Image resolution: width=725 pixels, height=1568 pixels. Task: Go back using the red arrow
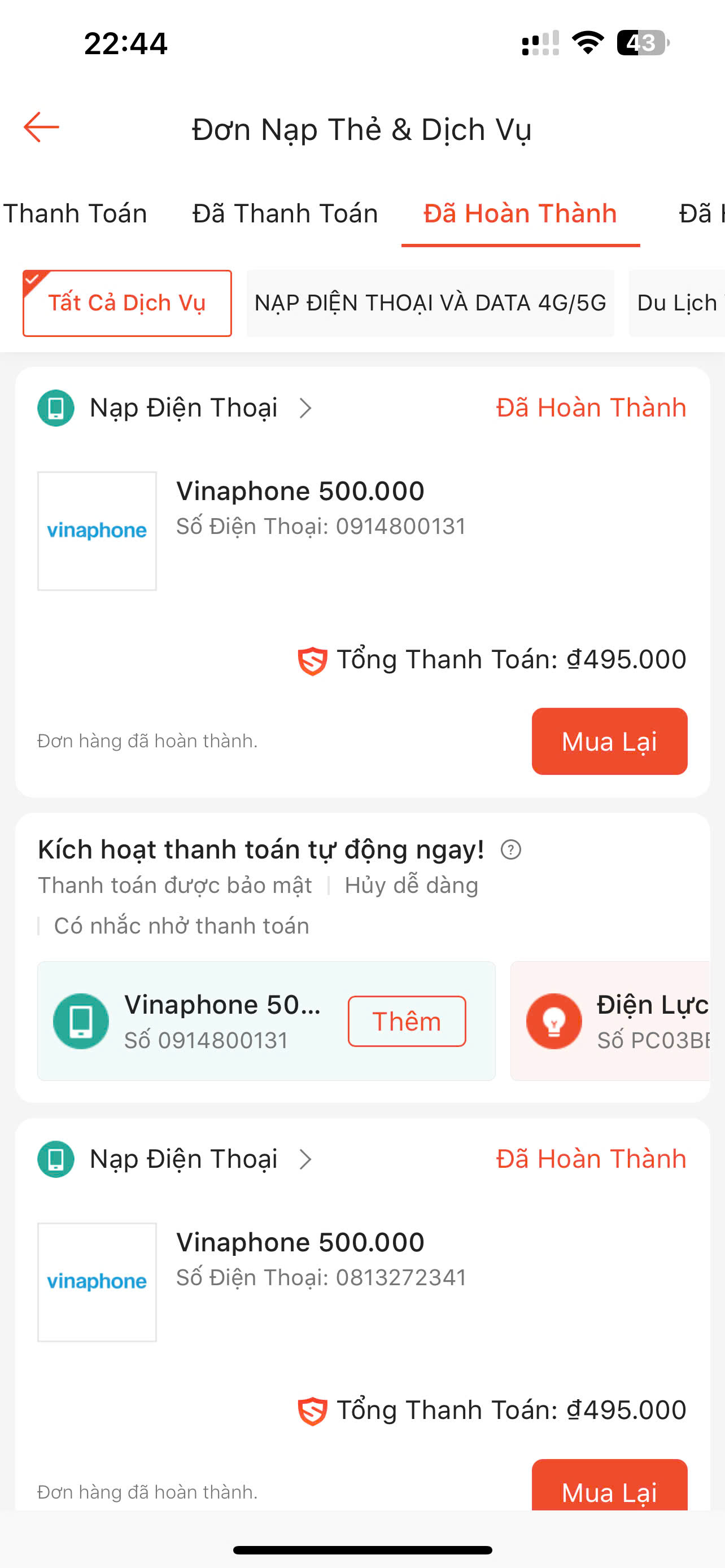tap(41, 127)
